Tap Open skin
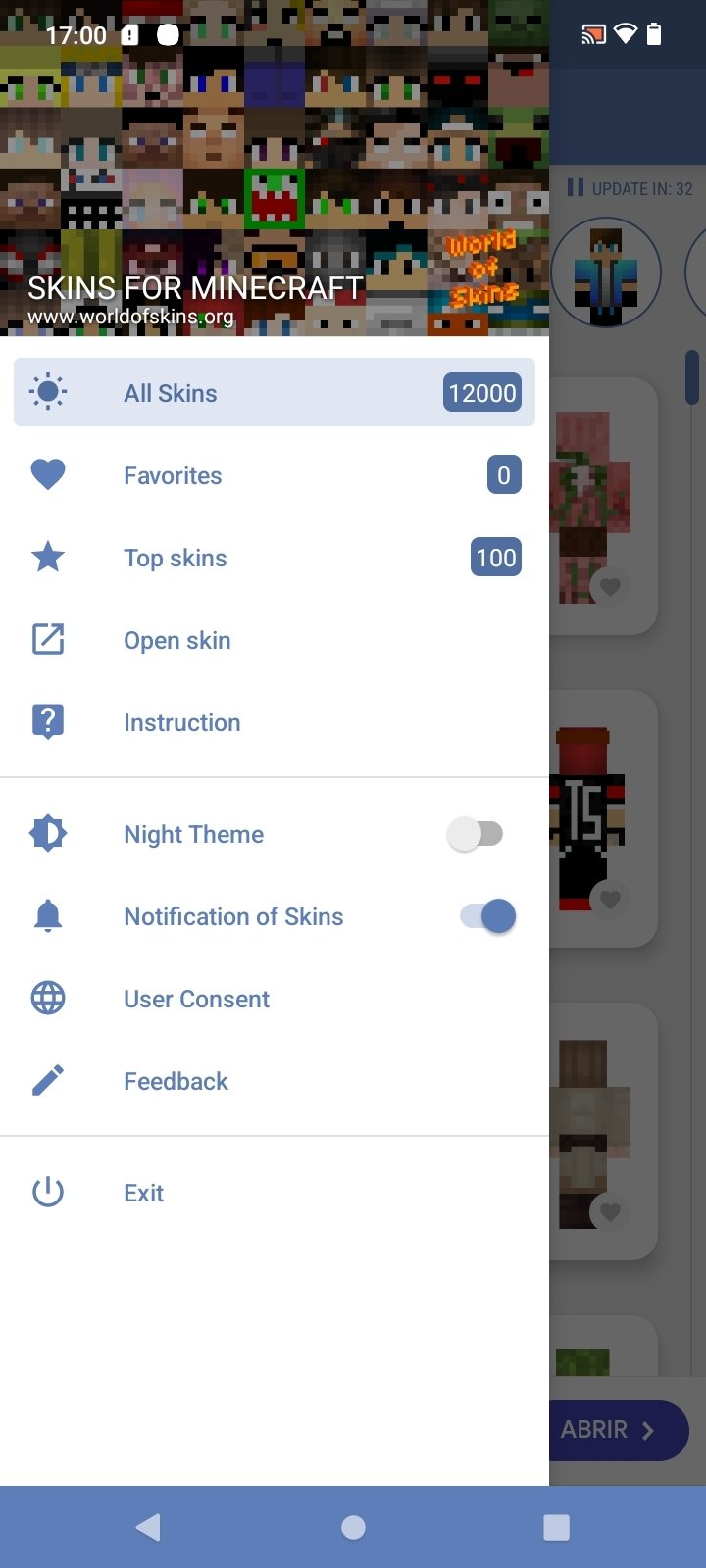This screenshot has width=706, height=1568. (275, 640)
